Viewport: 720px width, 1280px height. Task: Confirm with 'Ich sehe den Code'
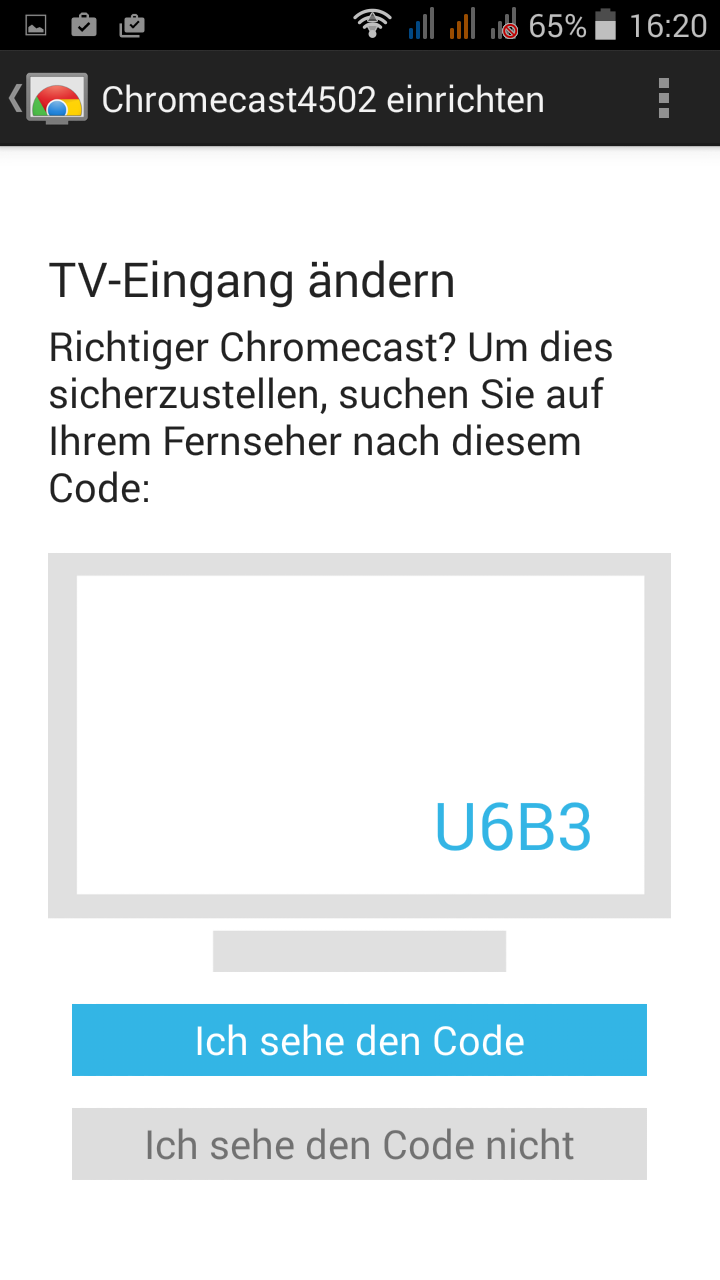click(359, 1040)
